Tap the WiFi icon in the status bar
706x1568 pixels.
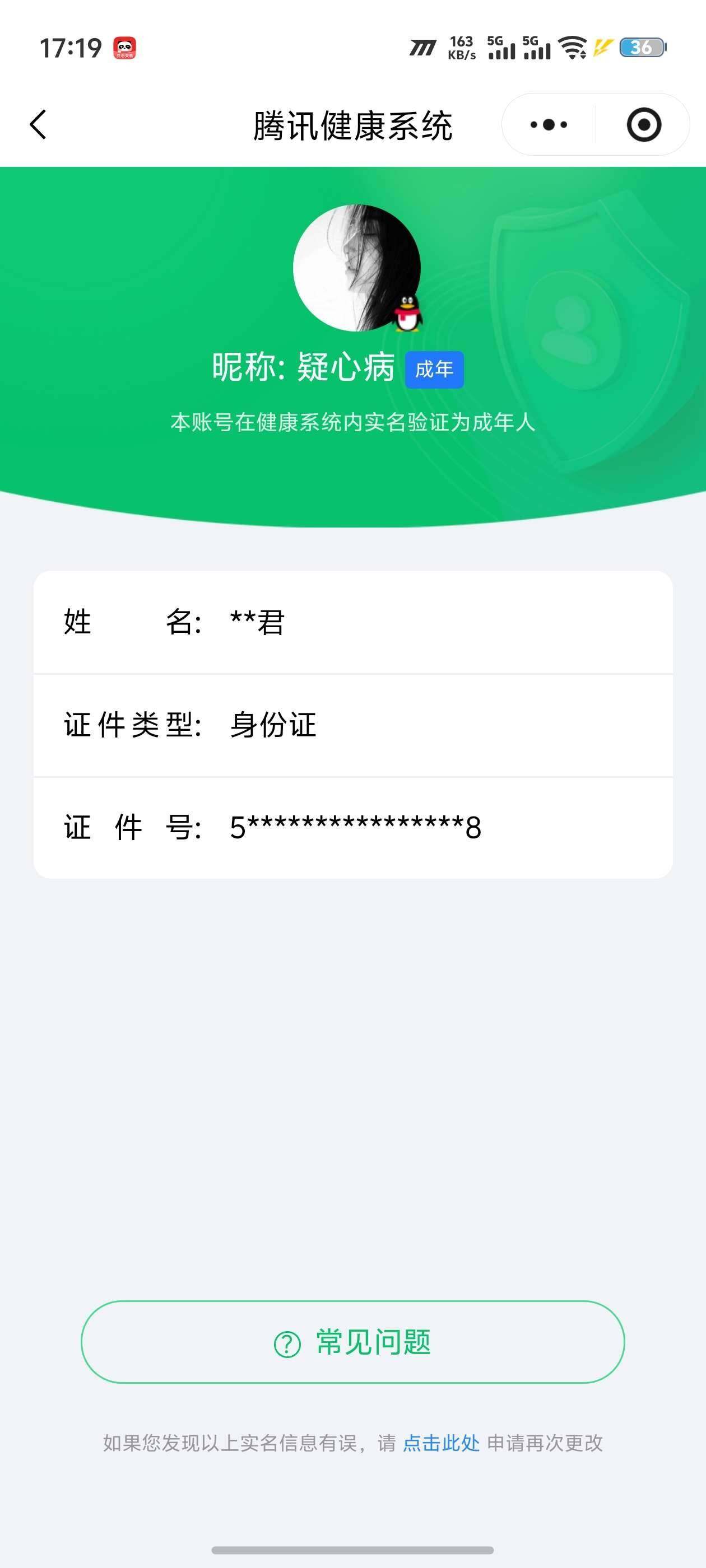point(572,49)
